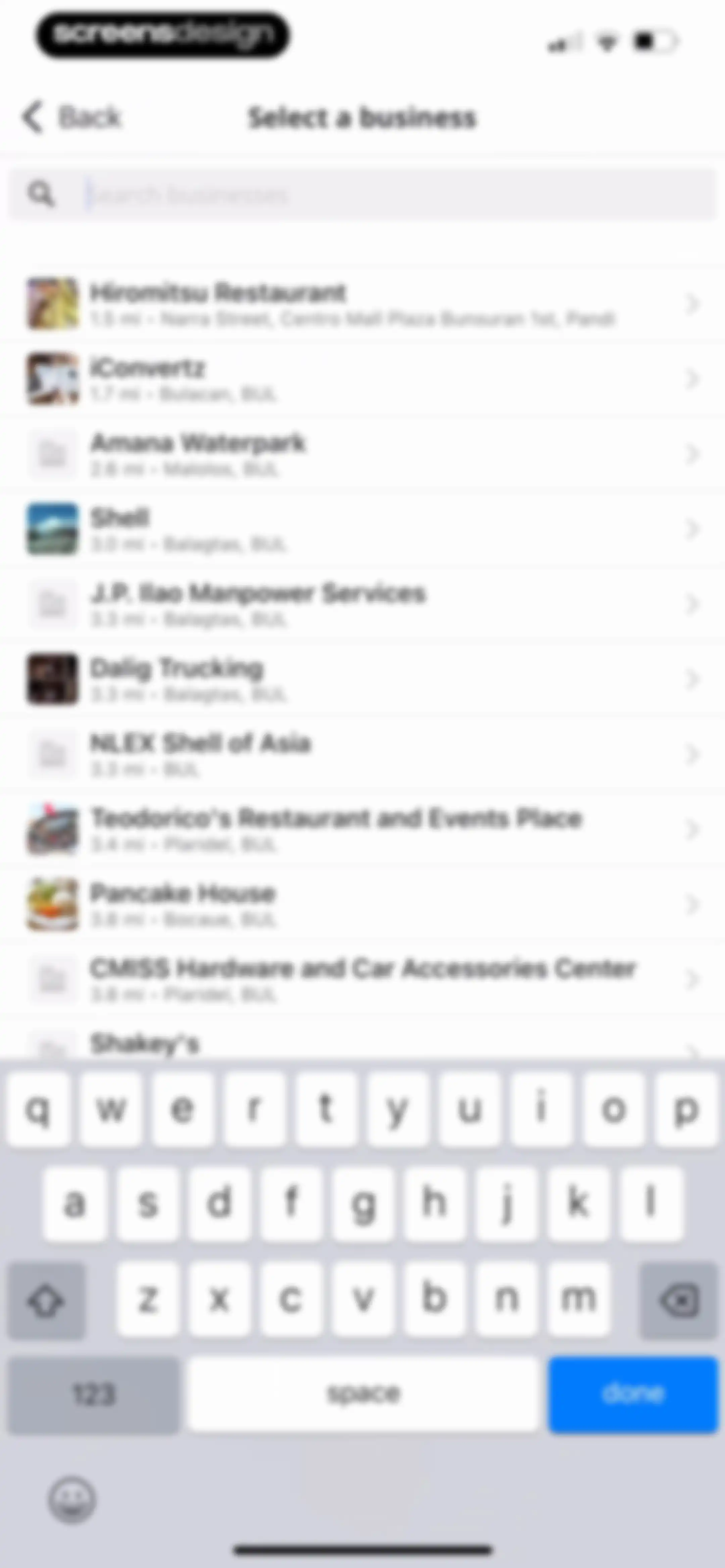Select Hiromitsu Restaurant
This screenshot has width=725, height=1568.
click(x=362, y=304)
